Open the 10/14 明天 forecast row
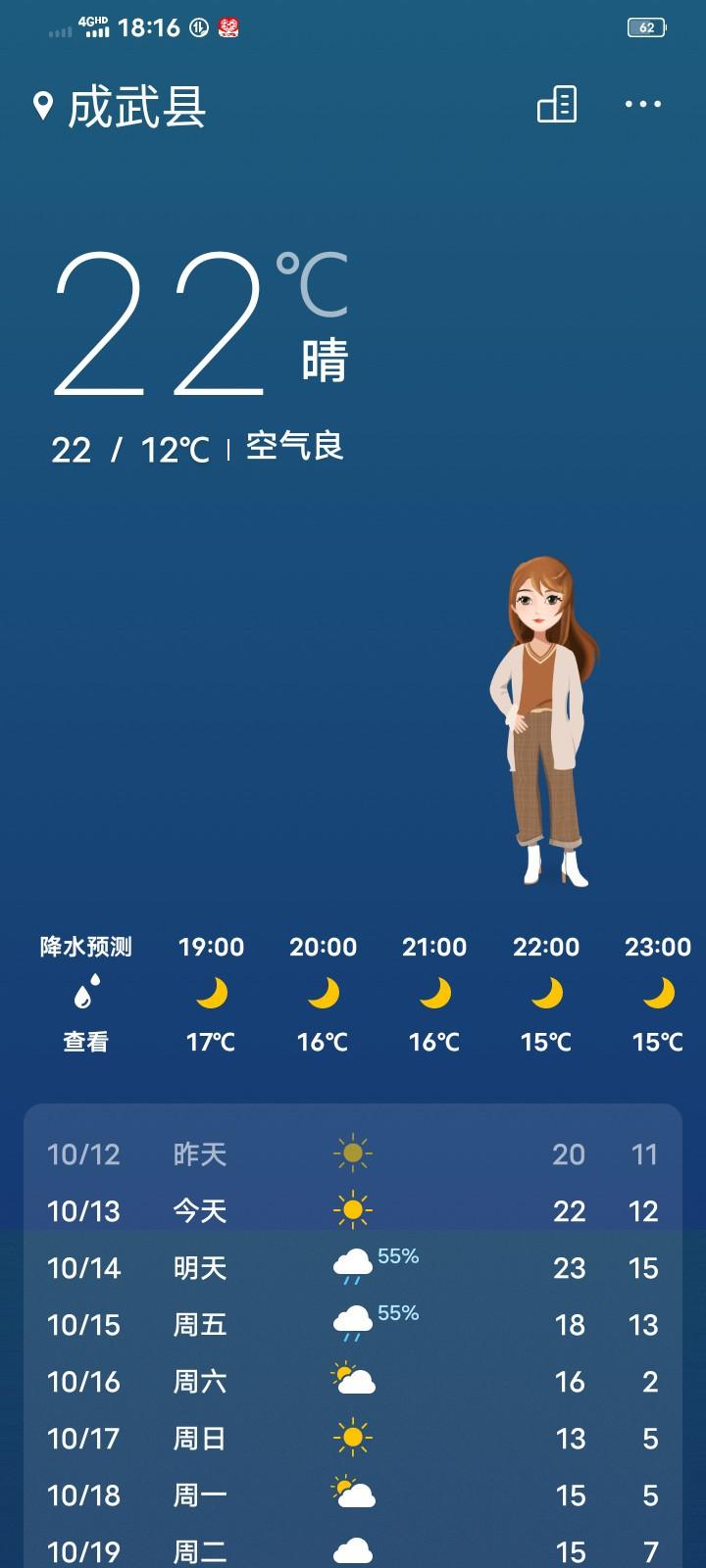This screenshot has width=706, height=1568. 353,1268
